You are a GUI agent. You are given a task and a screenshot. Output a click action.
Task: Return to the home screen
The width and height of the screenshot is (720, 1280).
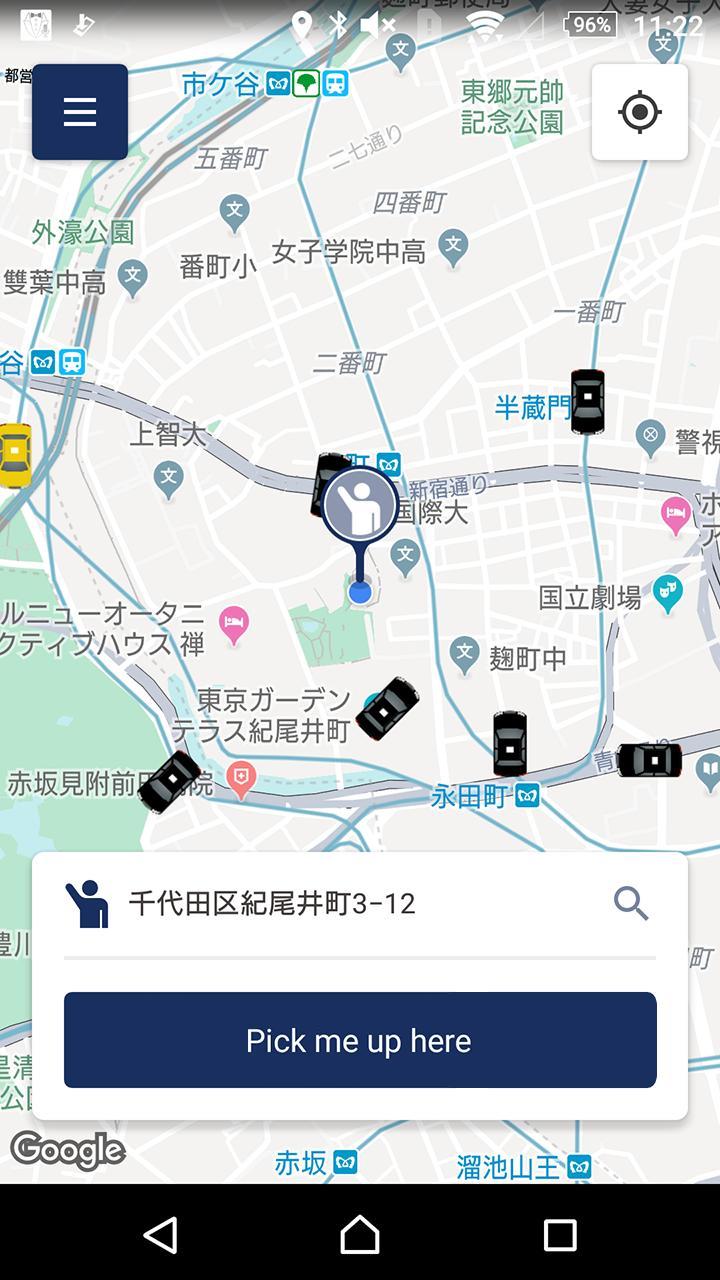click(360, 1235)
